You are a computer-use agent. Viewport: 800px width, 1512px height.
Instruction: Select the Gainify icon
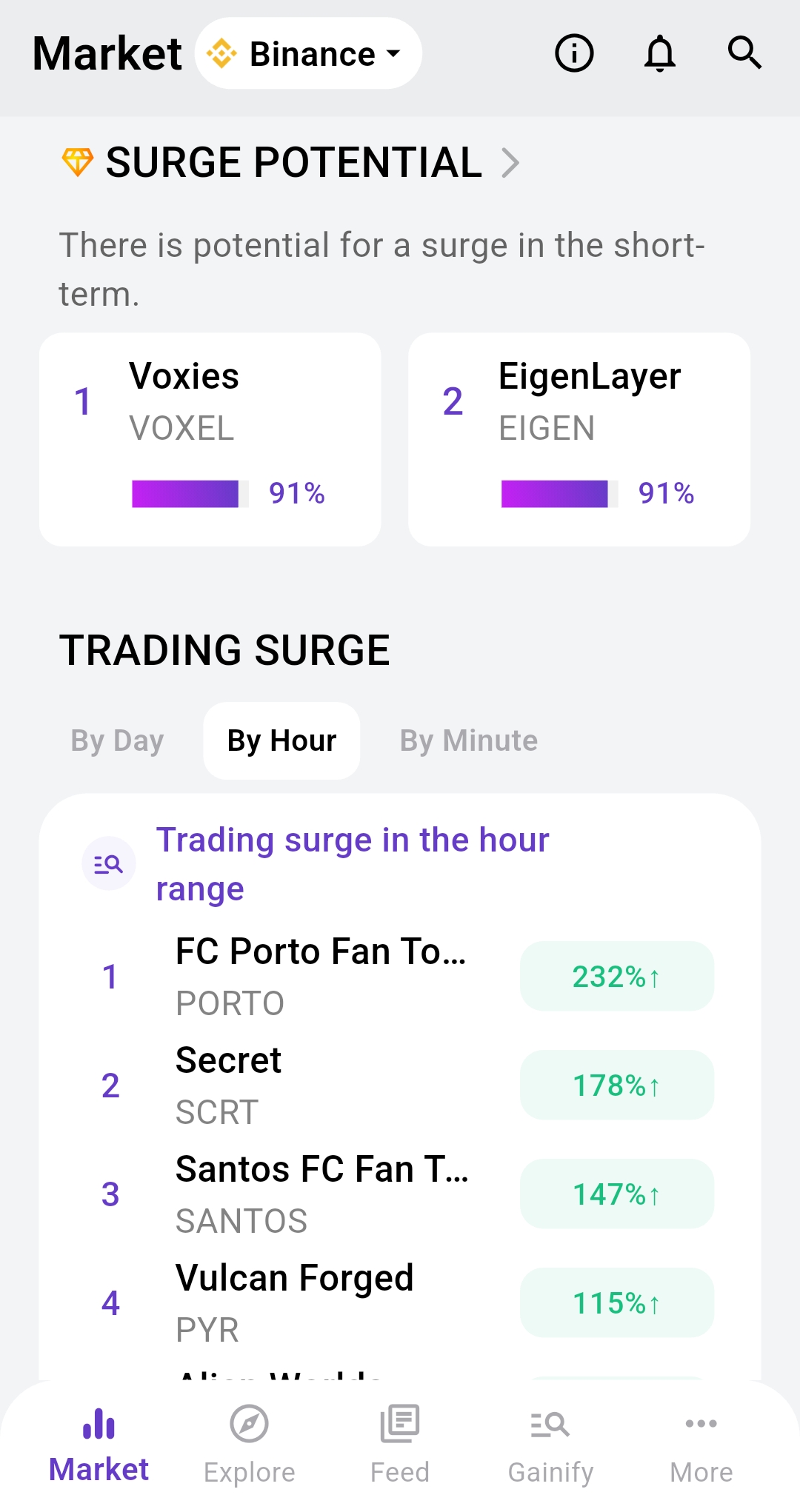pyautogui.click(x=550, y=1422)
